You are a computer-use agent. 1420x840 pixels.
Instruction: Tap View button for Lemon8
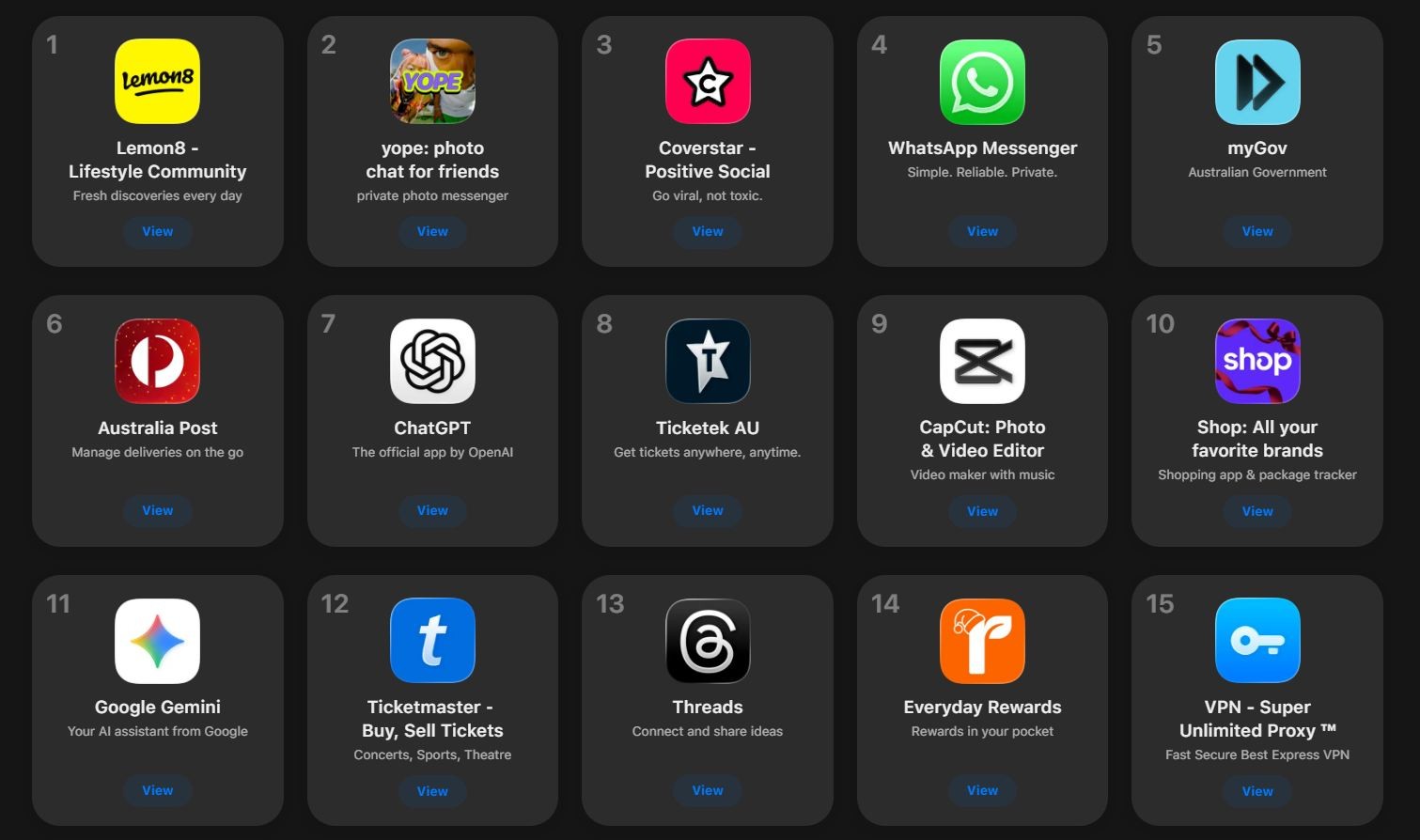157,231
